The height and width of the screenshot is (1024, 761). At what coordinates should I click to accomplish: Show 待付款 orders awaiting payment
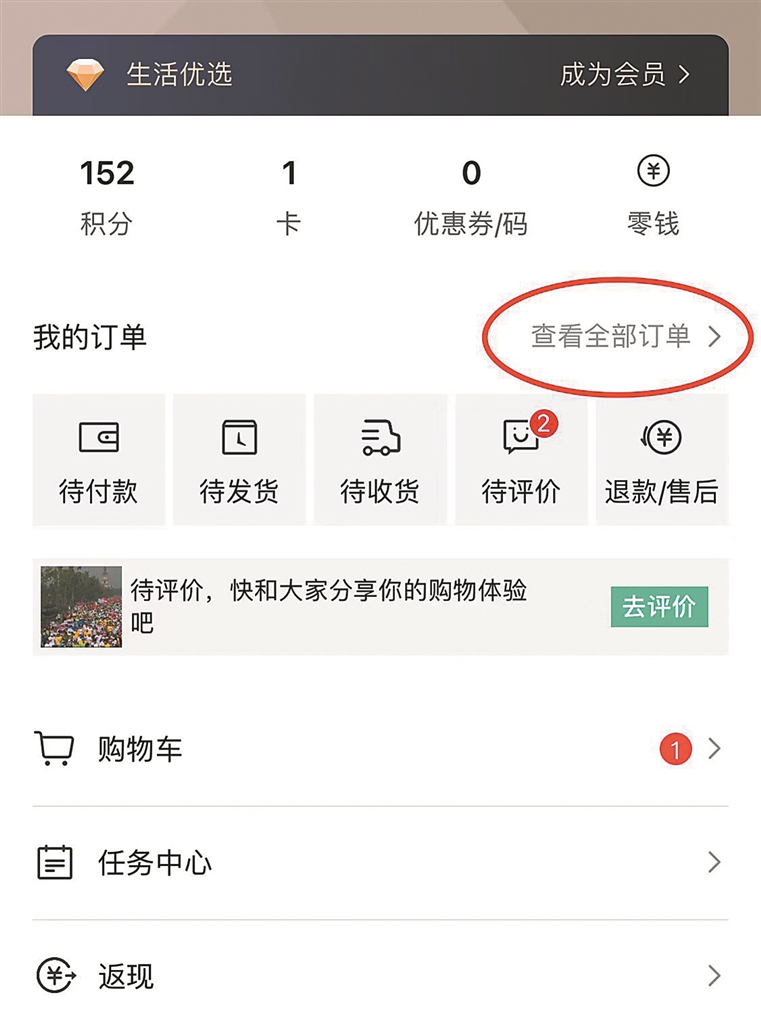pyautogui.click(x=98, y=460)
